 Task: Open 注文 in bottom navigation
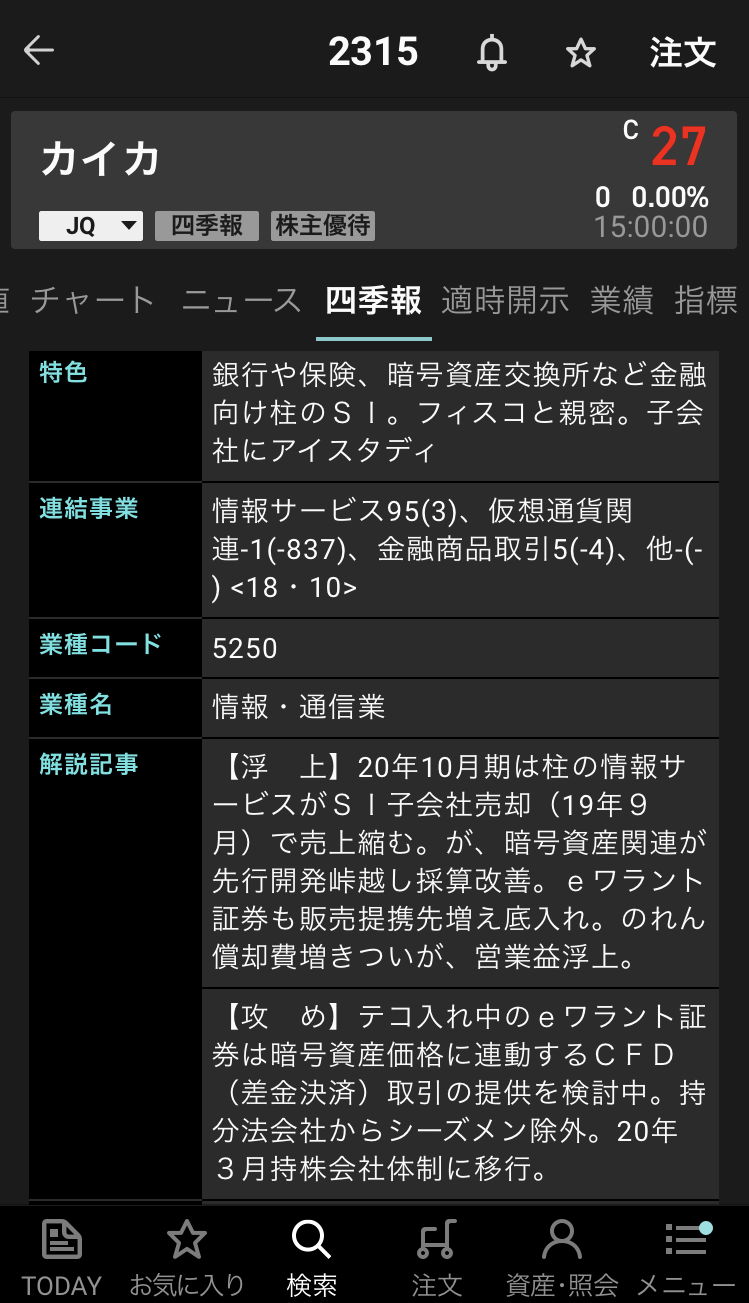437,1257
